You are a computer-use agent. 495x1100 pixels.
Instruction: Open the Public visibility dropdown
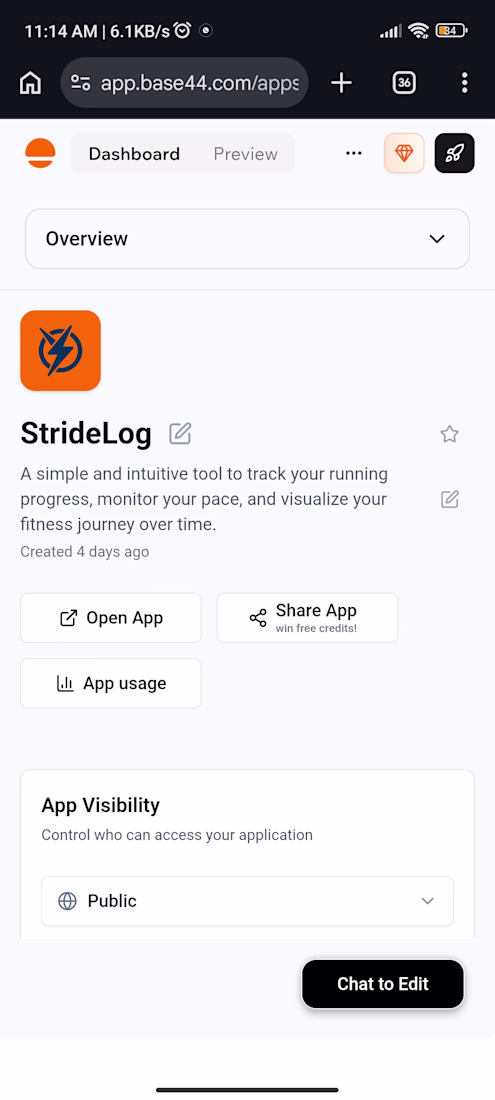coord(248,901)
